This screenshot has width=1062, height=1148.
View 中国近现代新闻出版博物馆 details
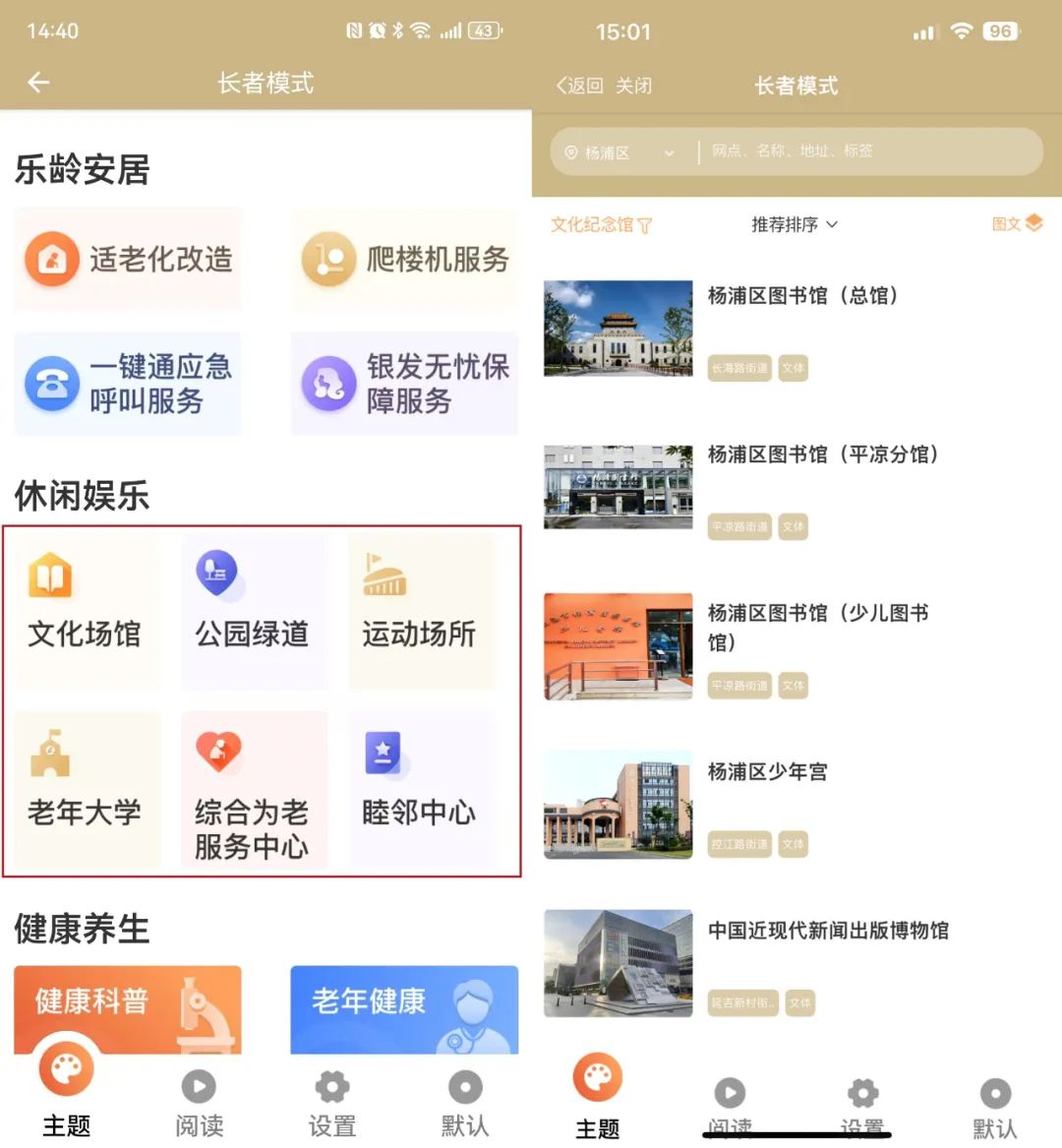792,962
